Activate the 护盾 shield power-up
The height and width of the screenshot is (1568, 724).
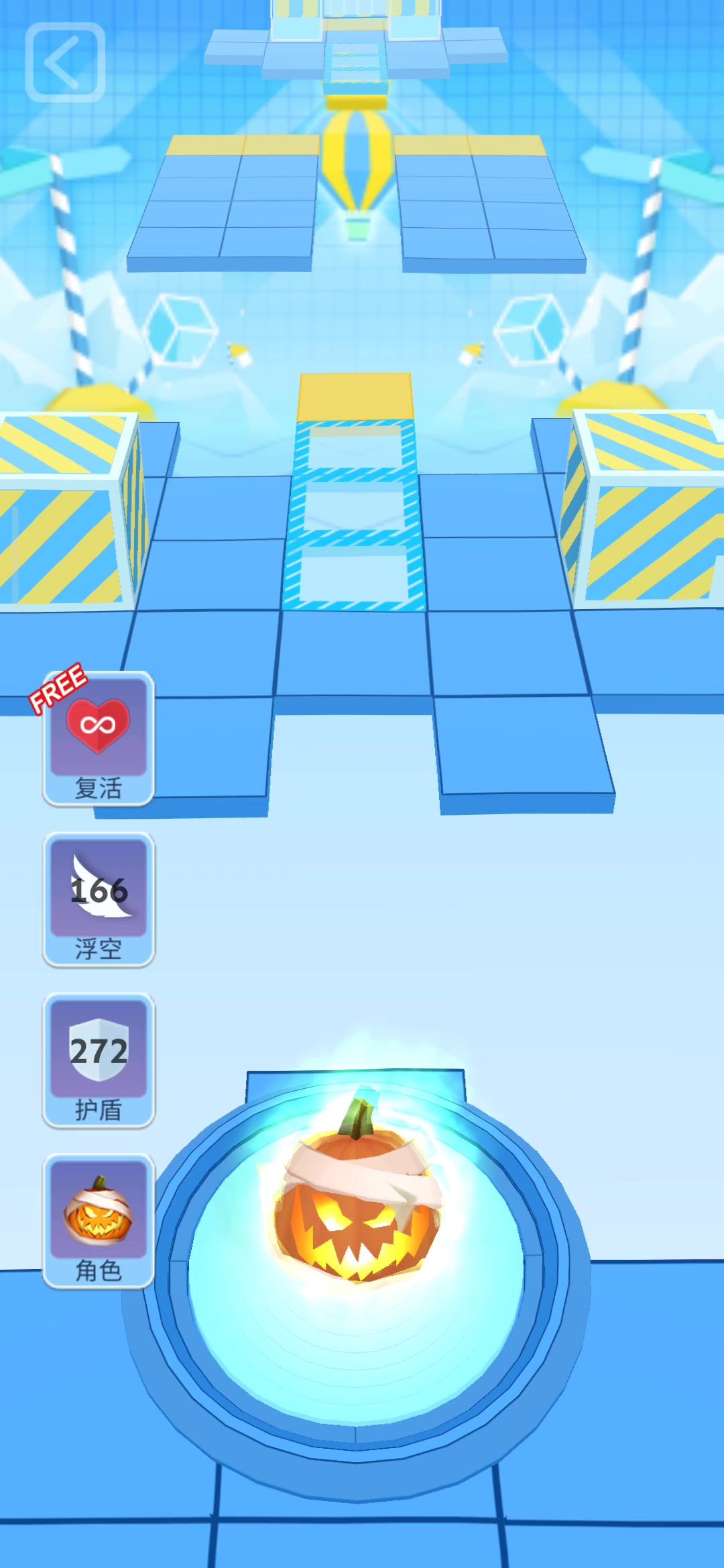(99, 1060)
